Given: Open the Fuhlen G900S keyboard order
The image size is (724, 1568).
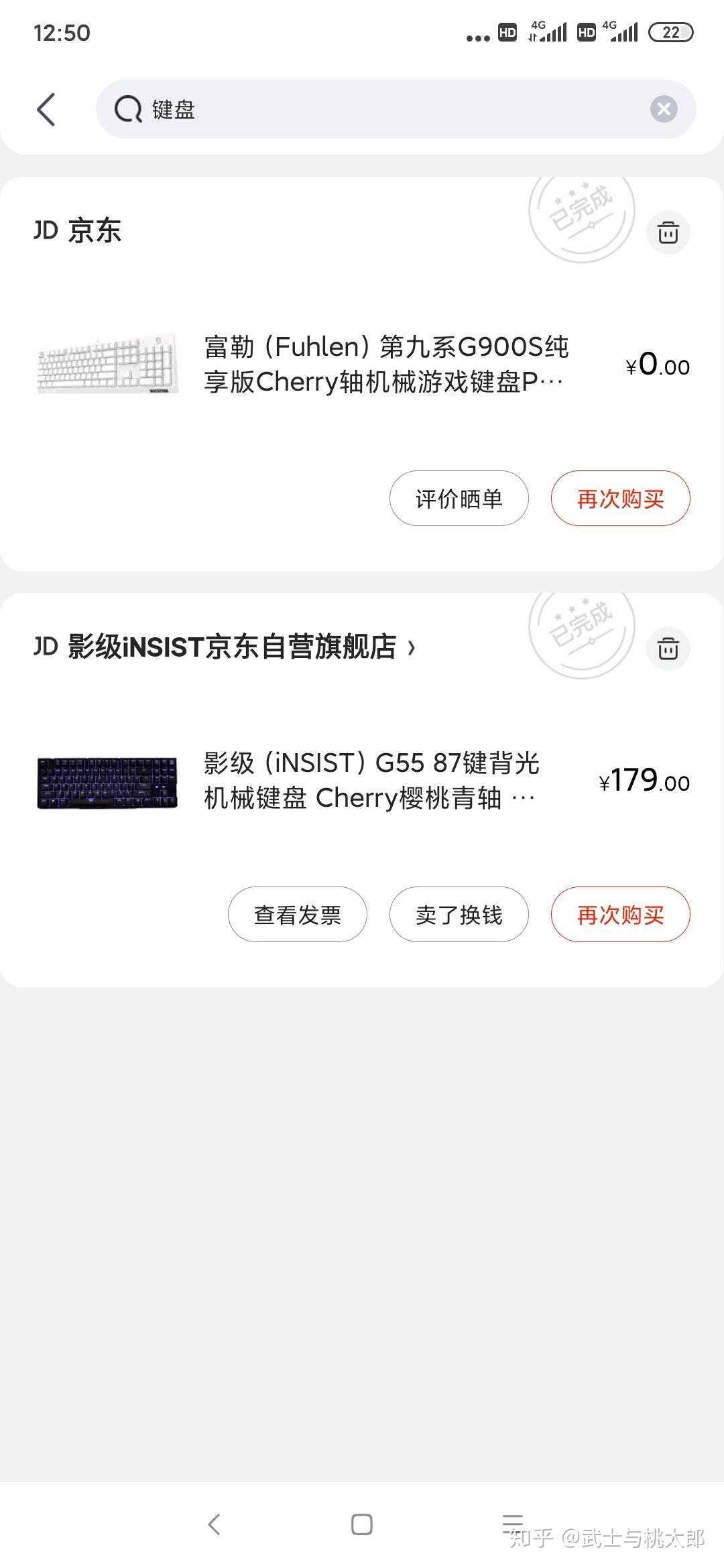Looking at the screenshot, I should [x=385, y=365].
